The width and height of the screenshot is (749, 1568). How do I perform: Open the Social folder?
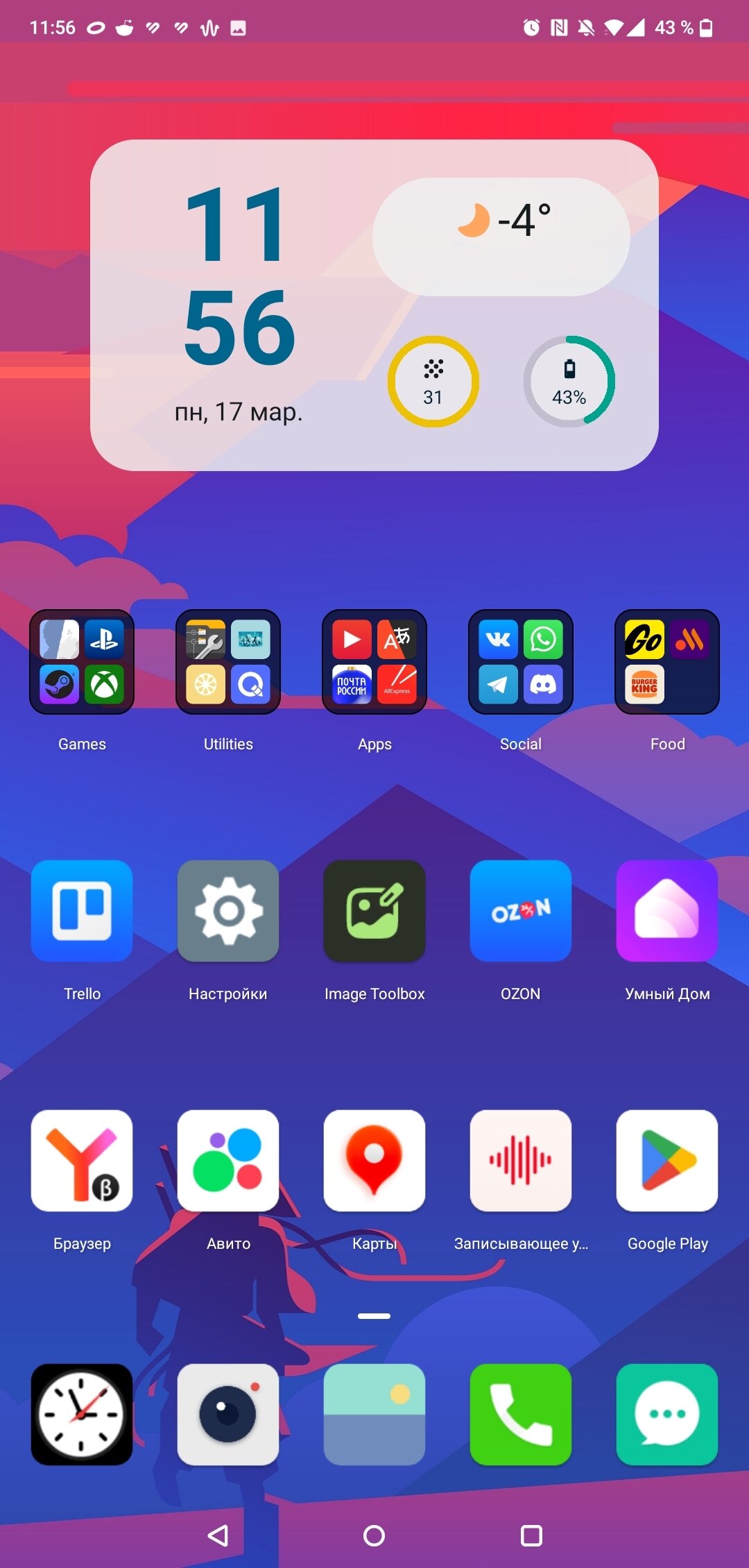521,662
